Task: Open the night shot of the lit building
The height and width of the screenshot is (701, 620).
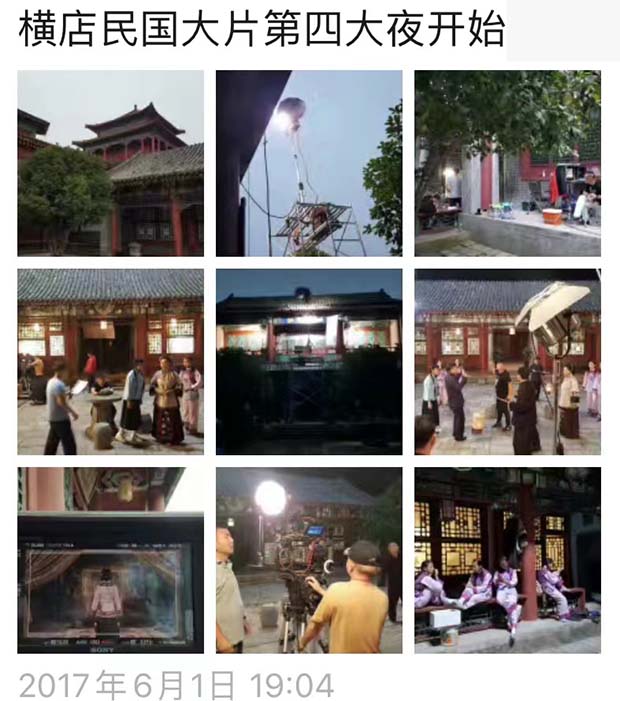Action: click(309, 361)
